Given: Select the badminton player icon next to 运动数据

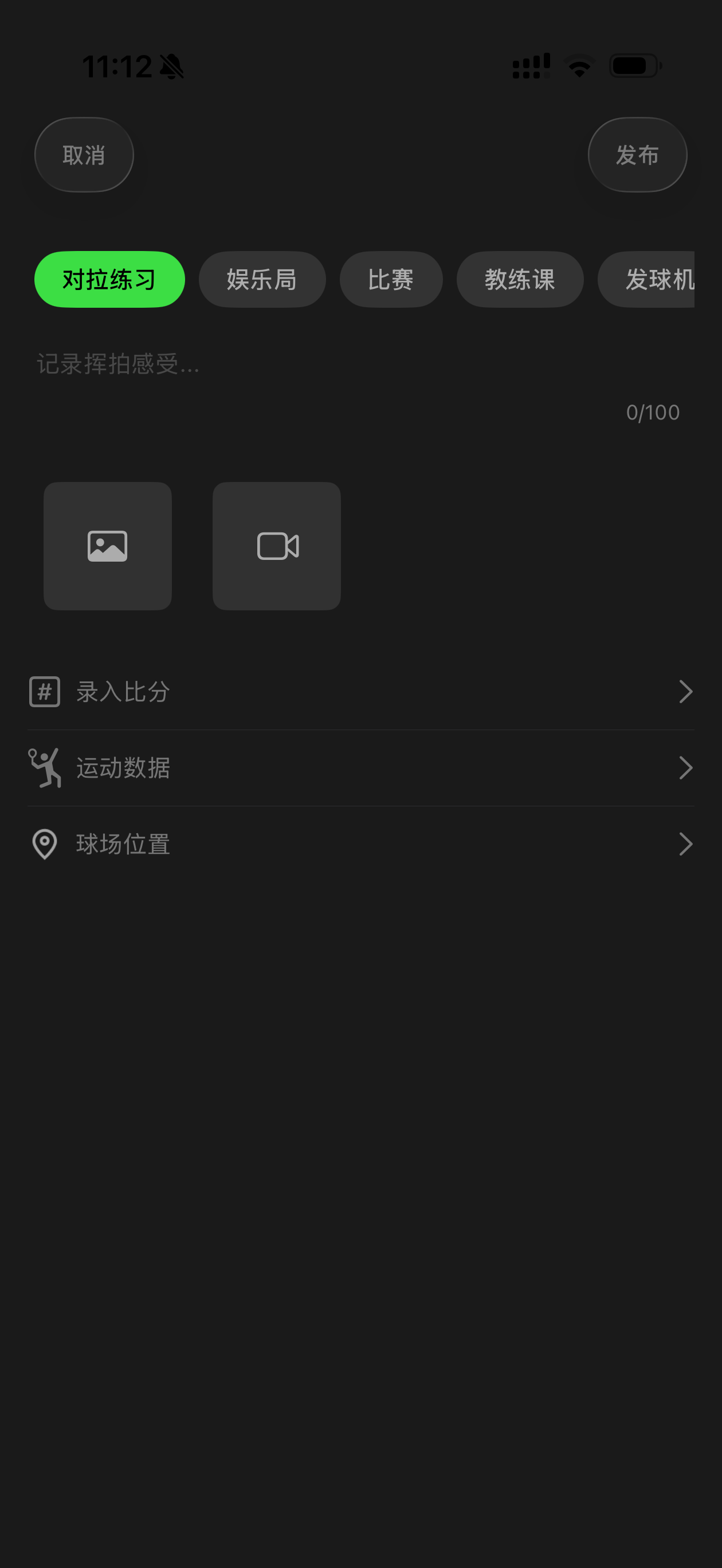Looking at the screenshot, I should [45, 767].
